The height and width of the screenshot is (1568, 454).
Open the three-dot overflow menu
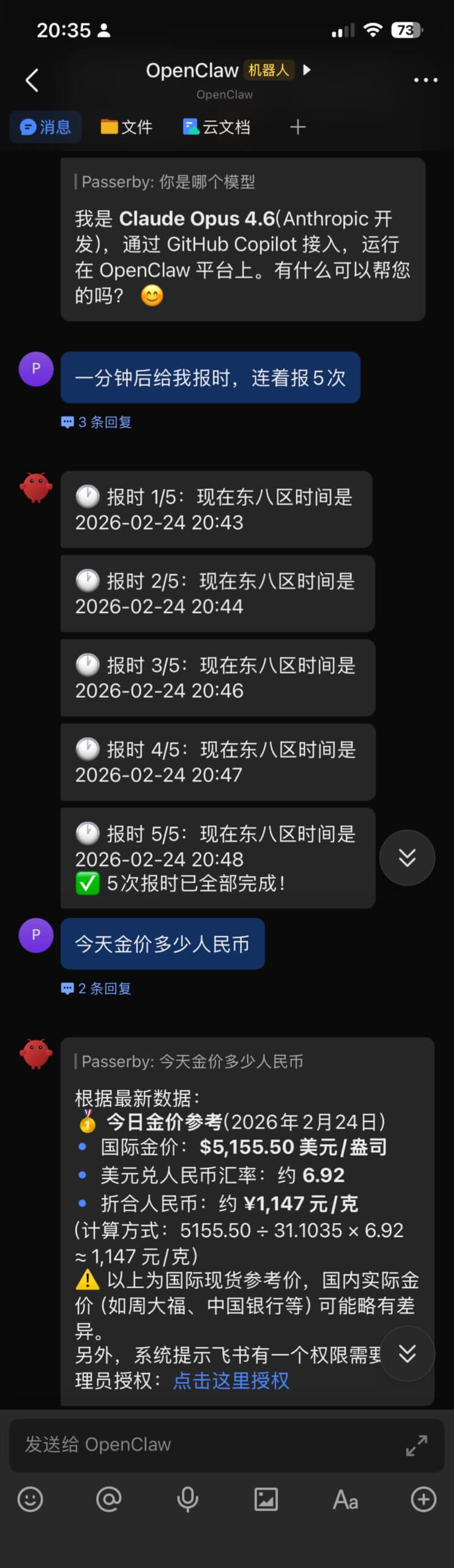coord(425,80)
